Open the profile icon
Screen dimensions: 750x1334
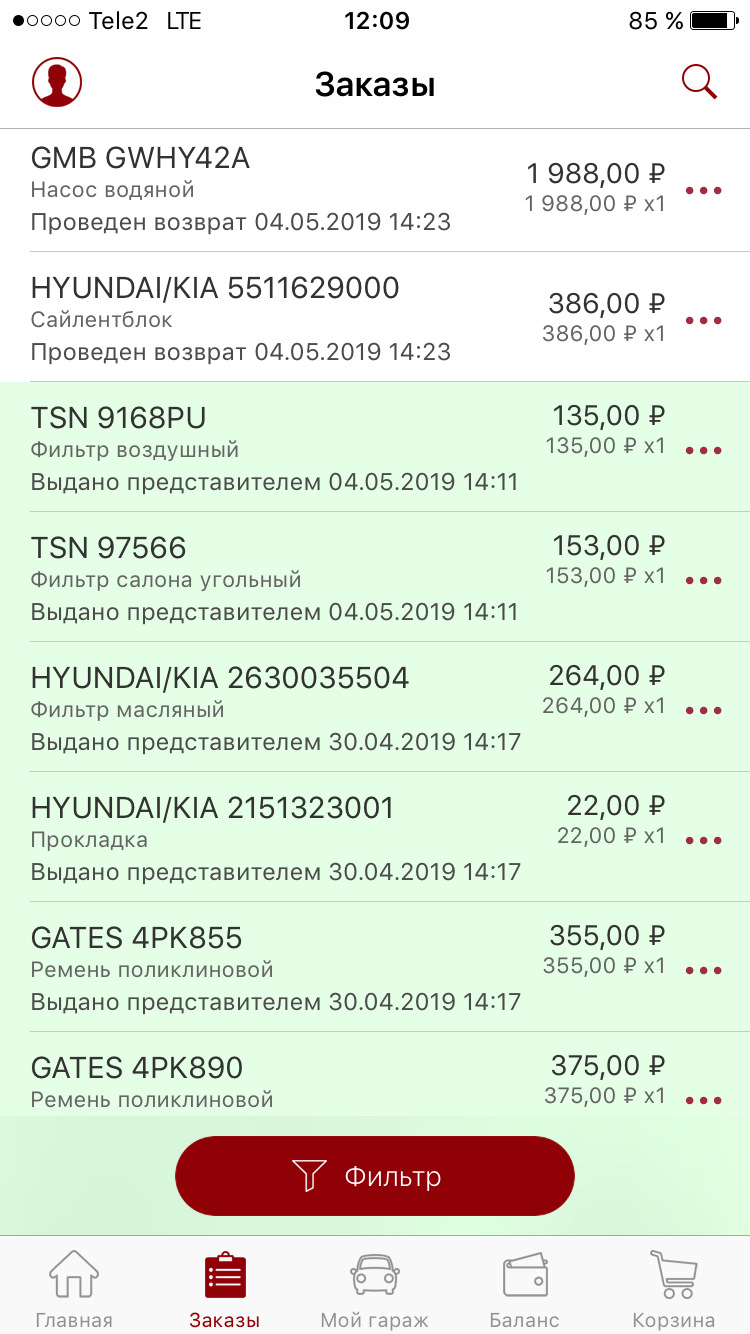pyautogui.click(x=57, y=82)
